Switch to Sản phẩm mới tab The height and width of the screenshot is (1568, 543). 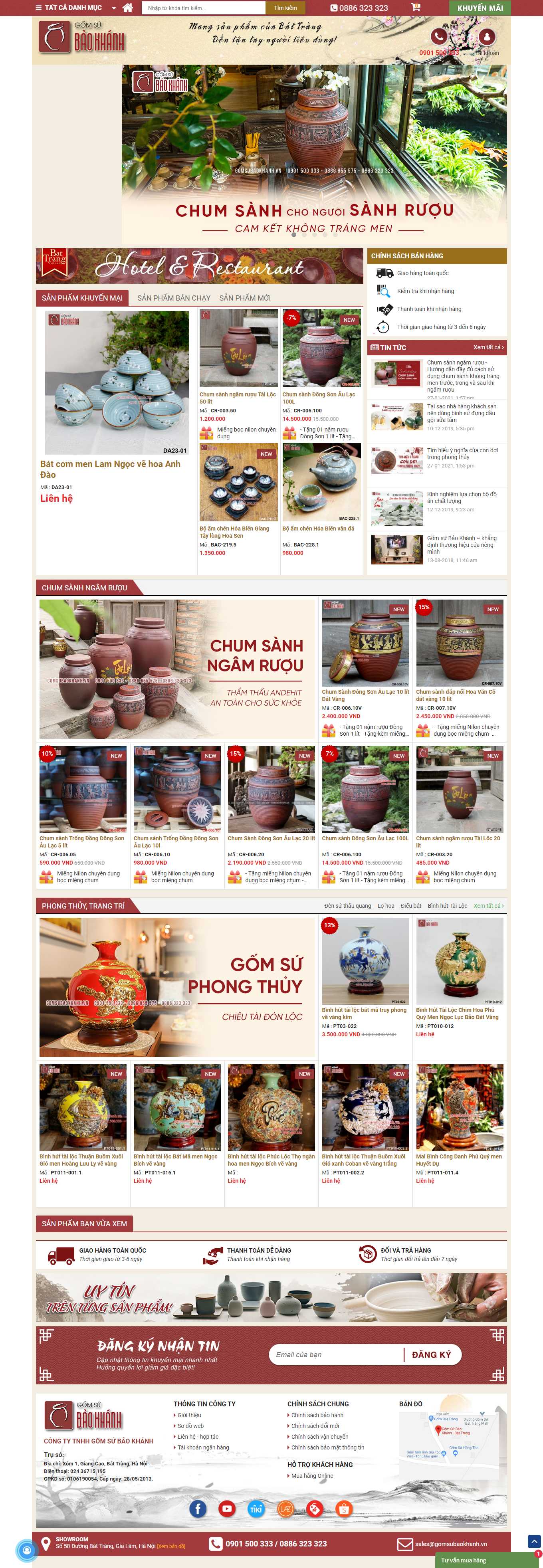point(245,298)
